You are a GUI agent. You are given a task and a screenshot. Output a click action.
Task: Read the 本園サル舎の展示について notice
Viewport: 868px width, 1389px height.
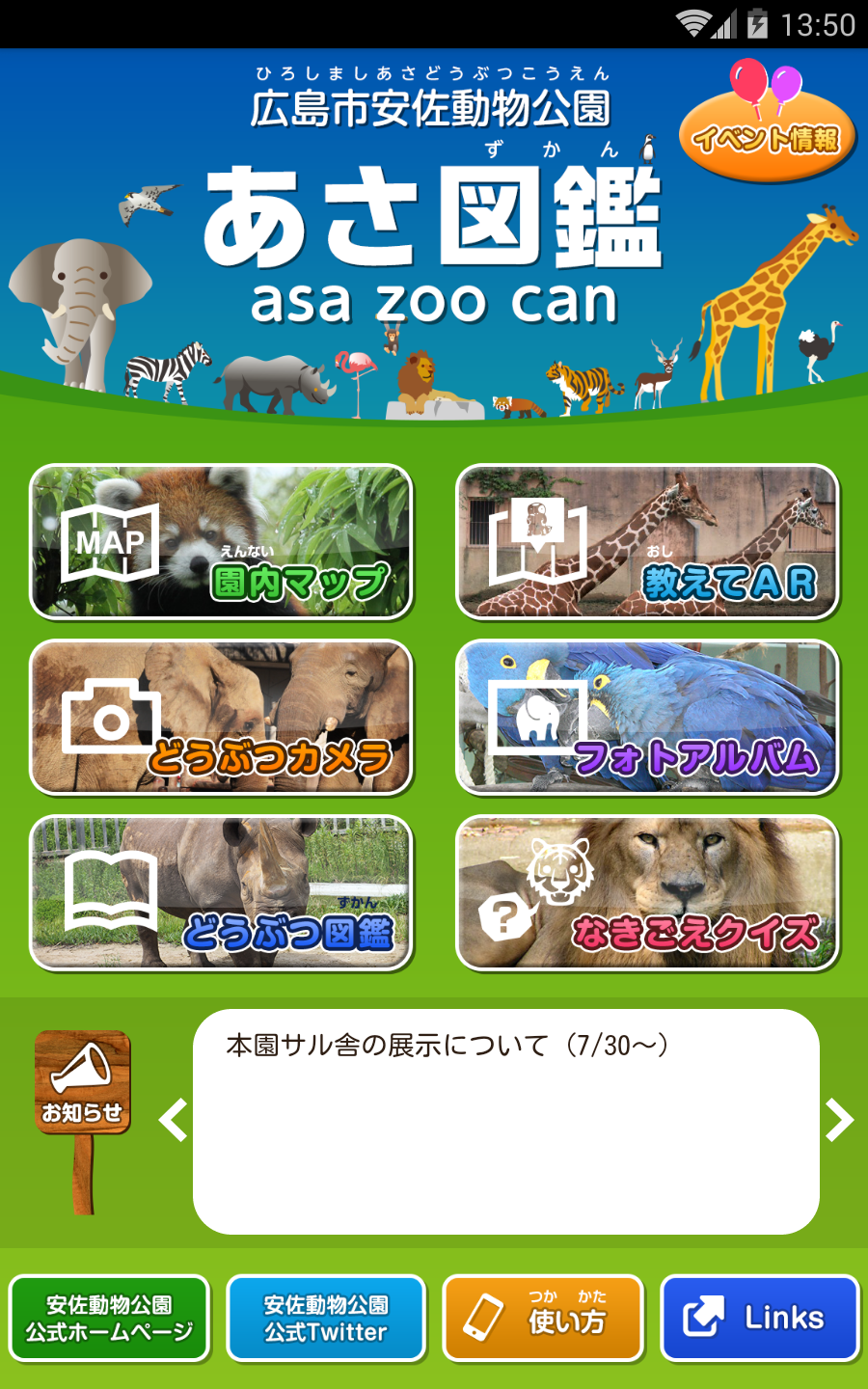pos(448,1046)
